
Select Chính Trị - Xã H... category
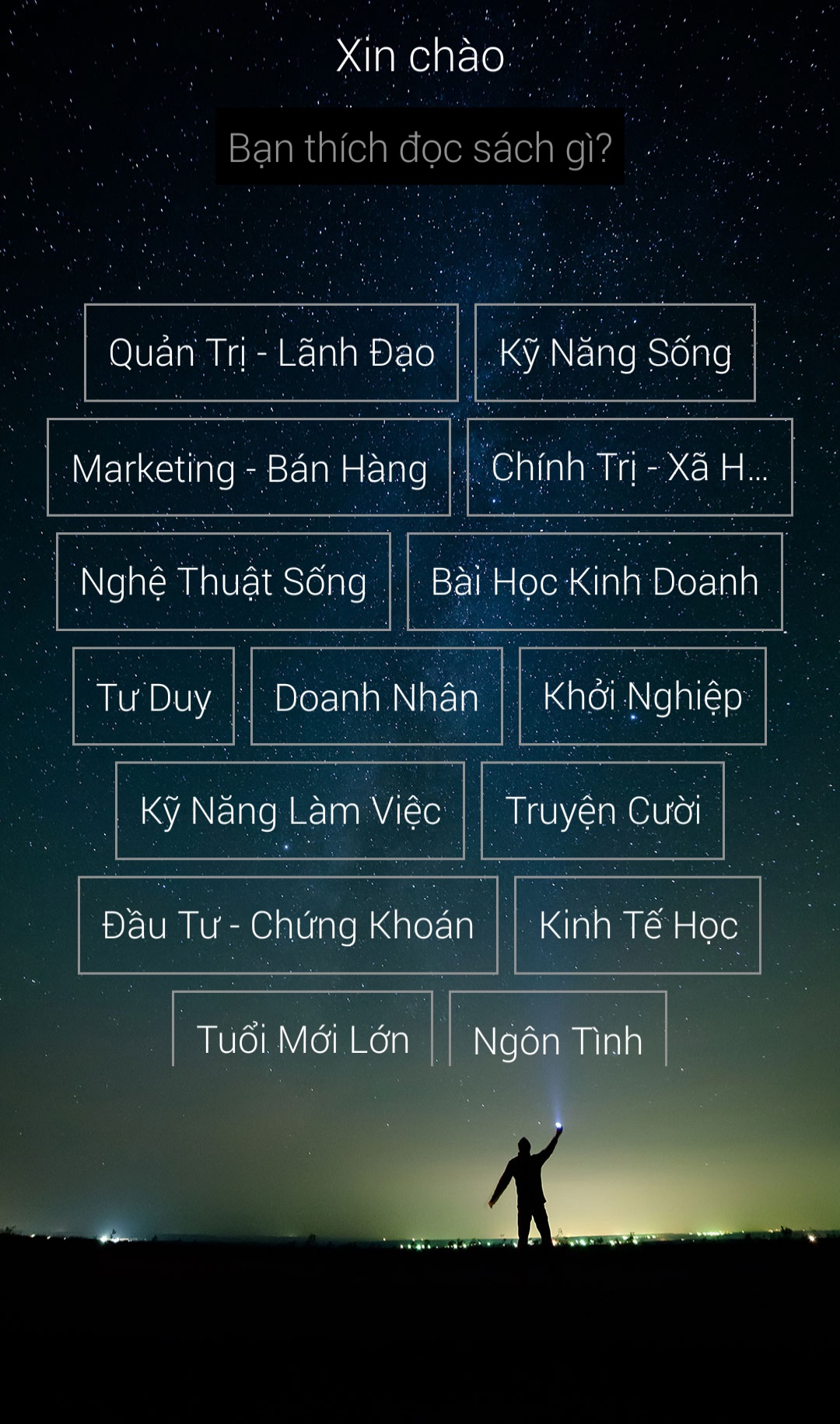click(629, 468)
